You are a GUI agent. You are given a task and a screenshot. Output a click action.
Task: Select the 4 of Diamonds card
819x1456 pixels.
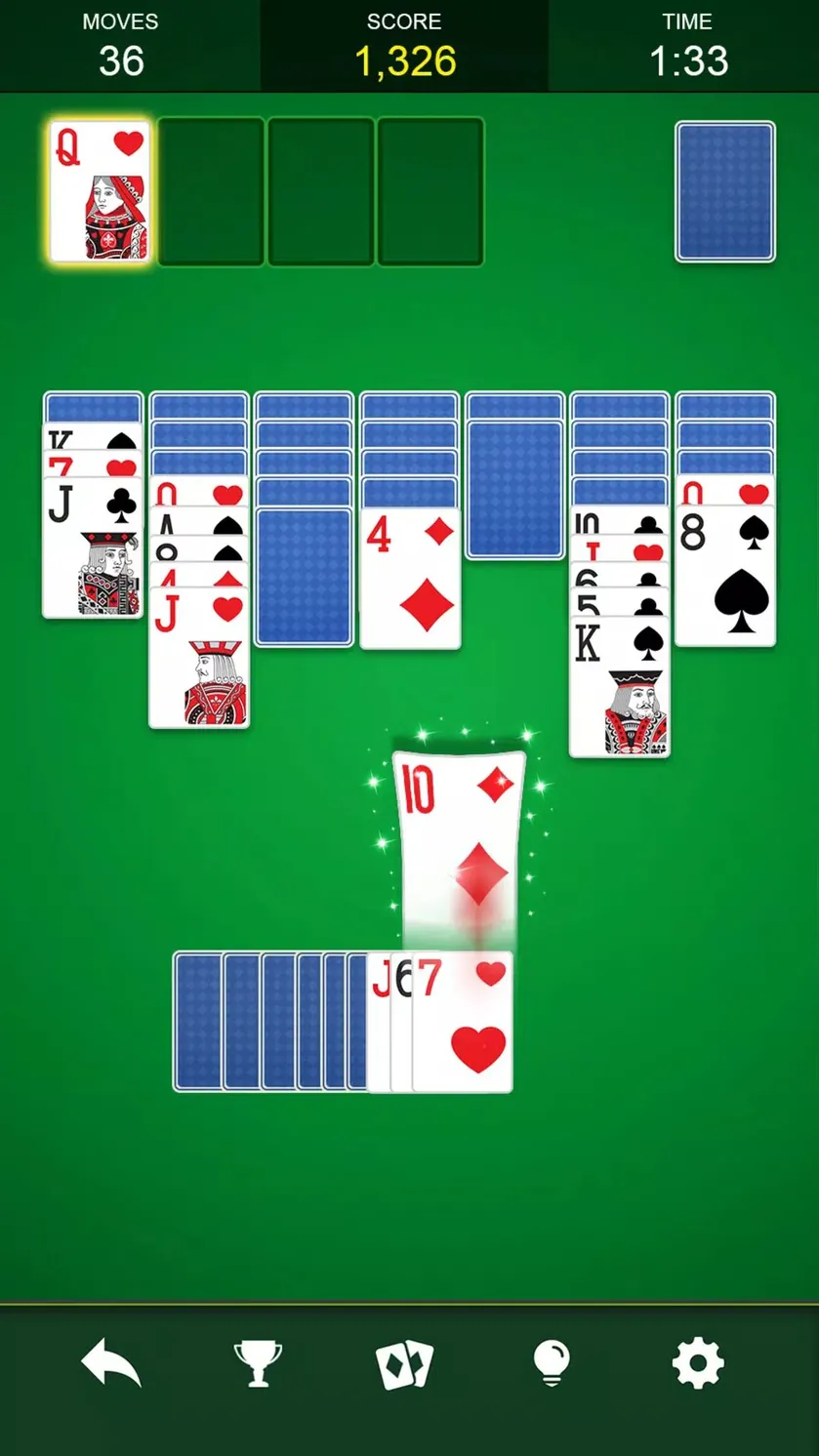click(410, 578)
